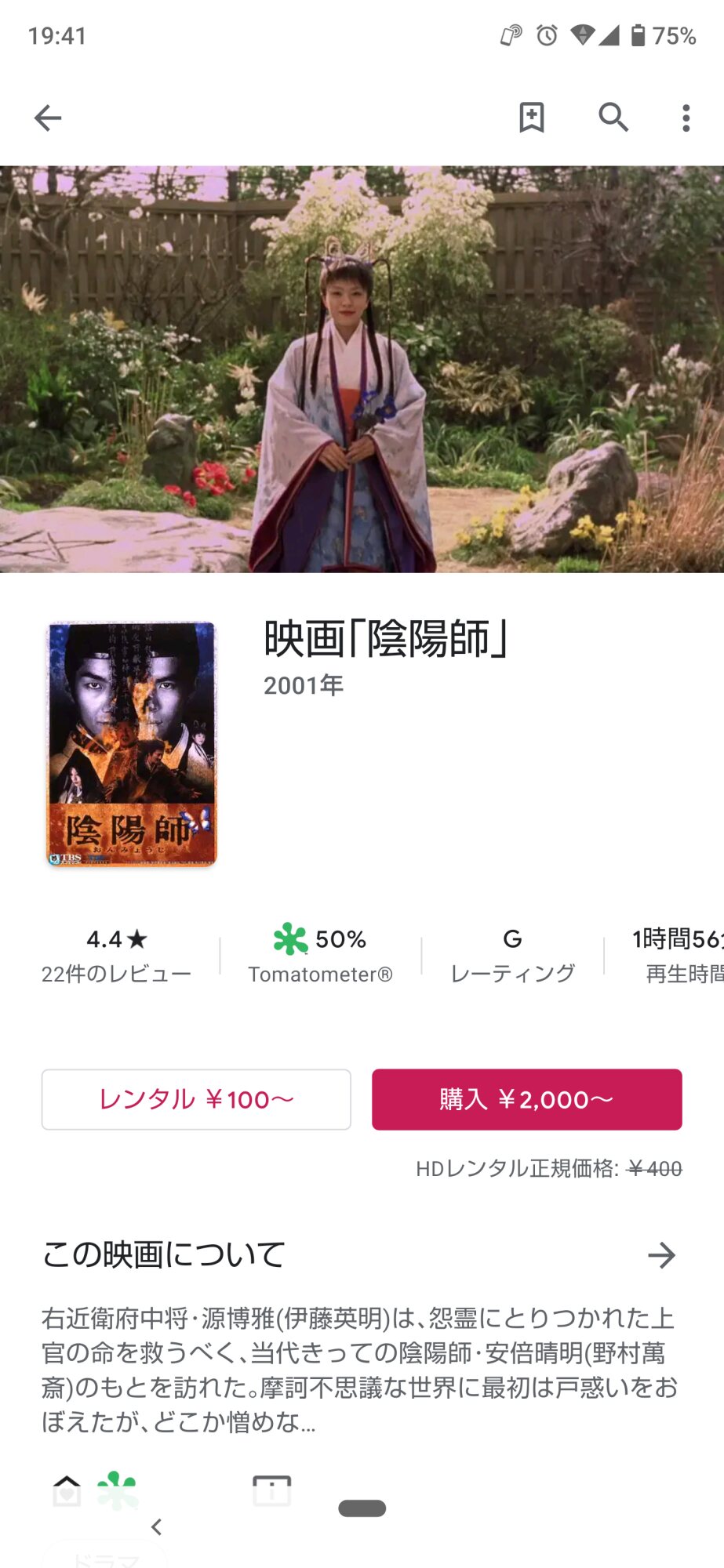Check the Tomatometer 50% score
724x1568 pixels.
320,956
